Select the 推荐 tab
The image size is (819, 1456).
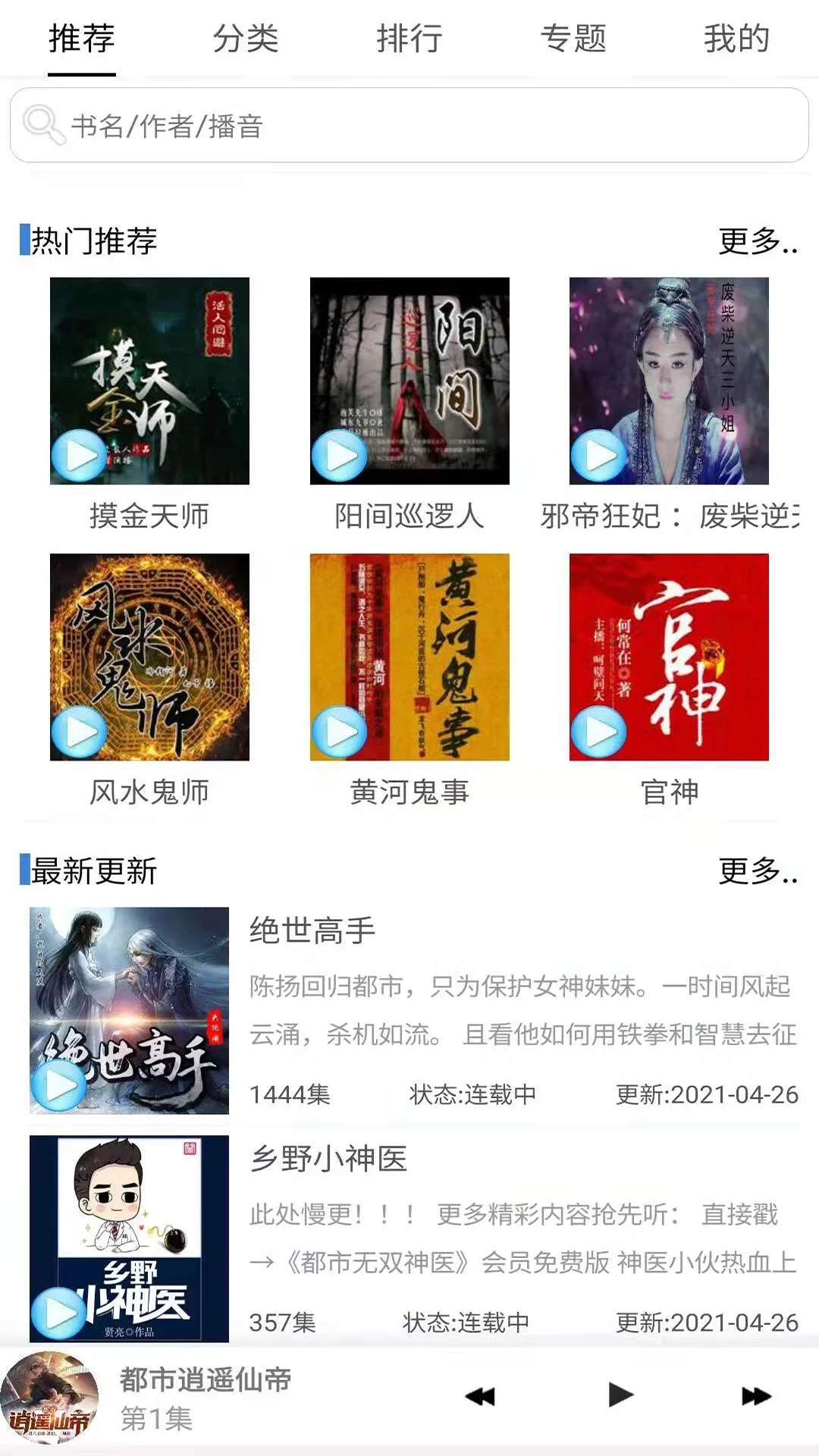point(82,38)
